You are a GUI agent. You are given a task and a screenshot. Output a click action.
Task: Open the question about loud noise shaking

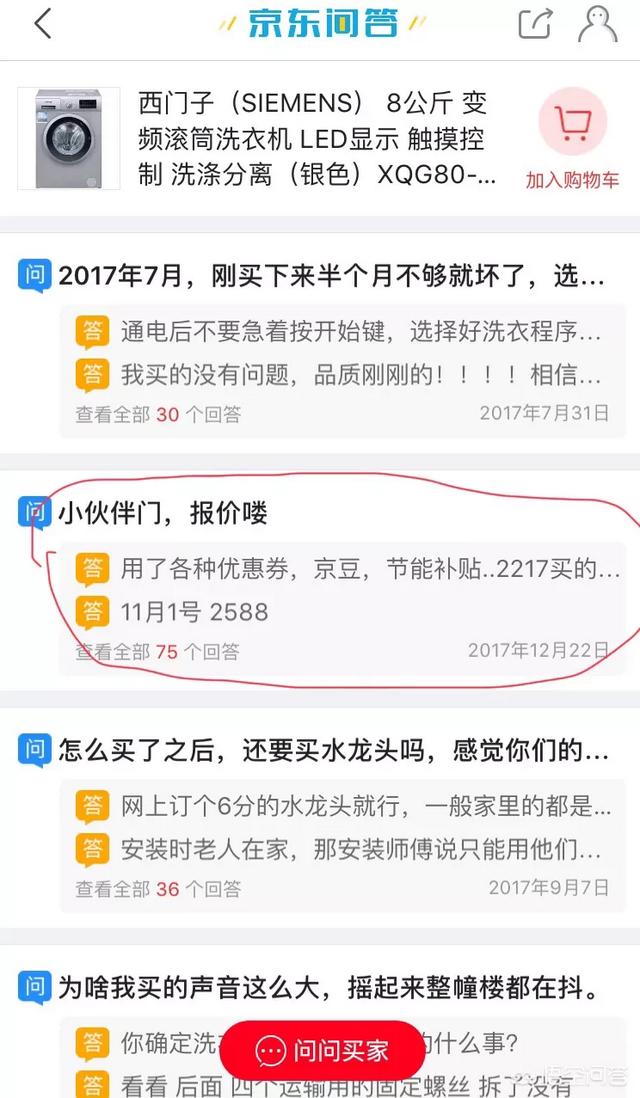(x=328, y=987)
